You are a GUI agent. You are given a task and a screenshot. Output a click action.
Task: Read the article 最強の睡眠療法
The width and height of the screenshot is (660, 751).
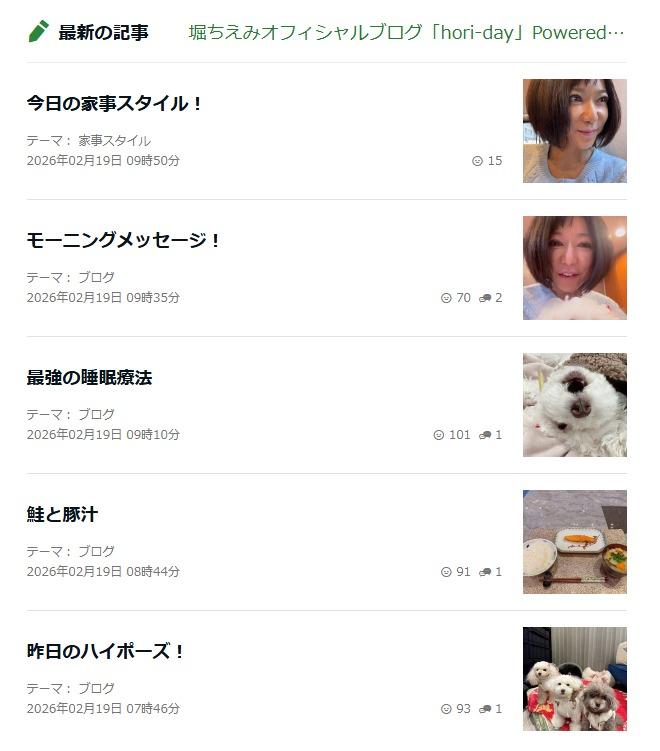(89, 377)
